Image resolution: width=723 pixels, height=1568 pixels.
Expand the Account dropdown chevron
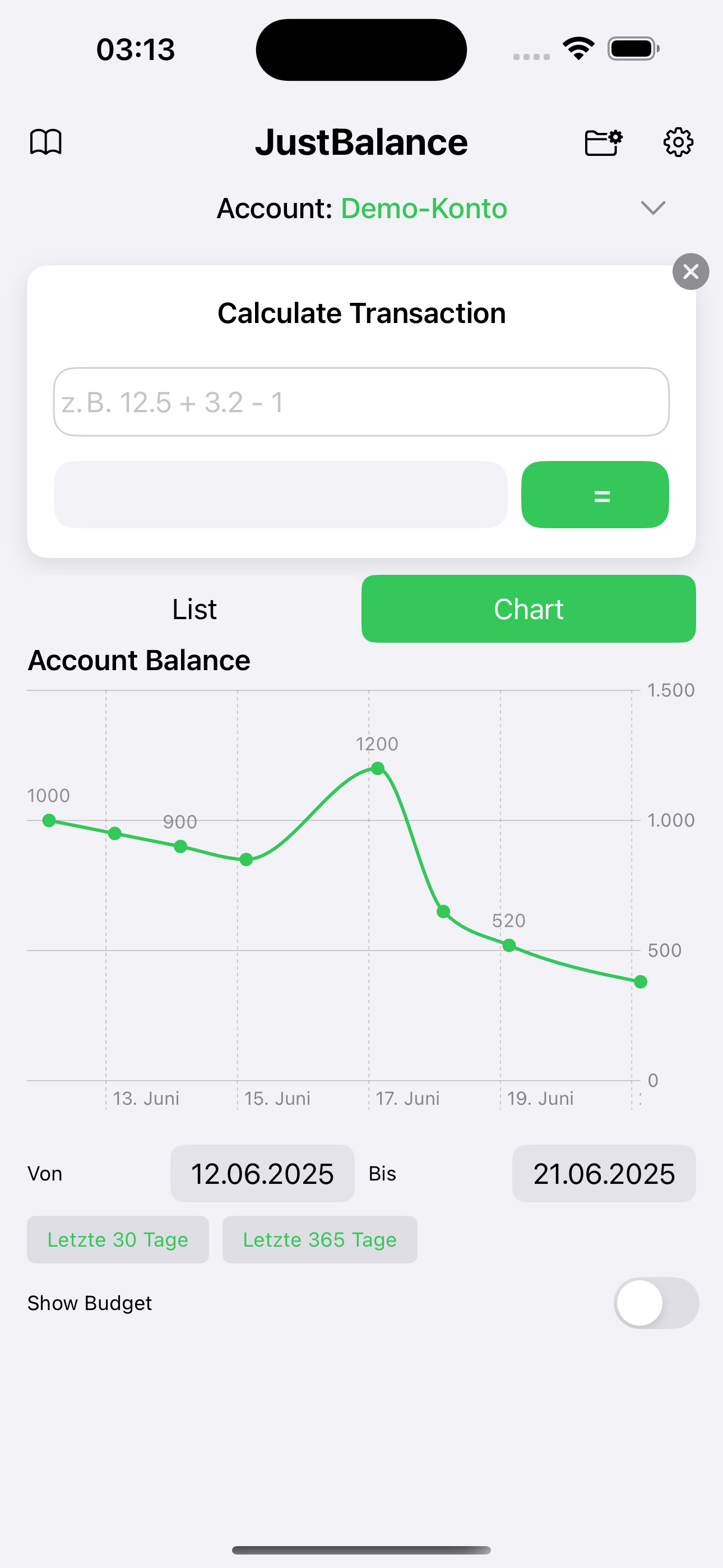coord(653,208)
